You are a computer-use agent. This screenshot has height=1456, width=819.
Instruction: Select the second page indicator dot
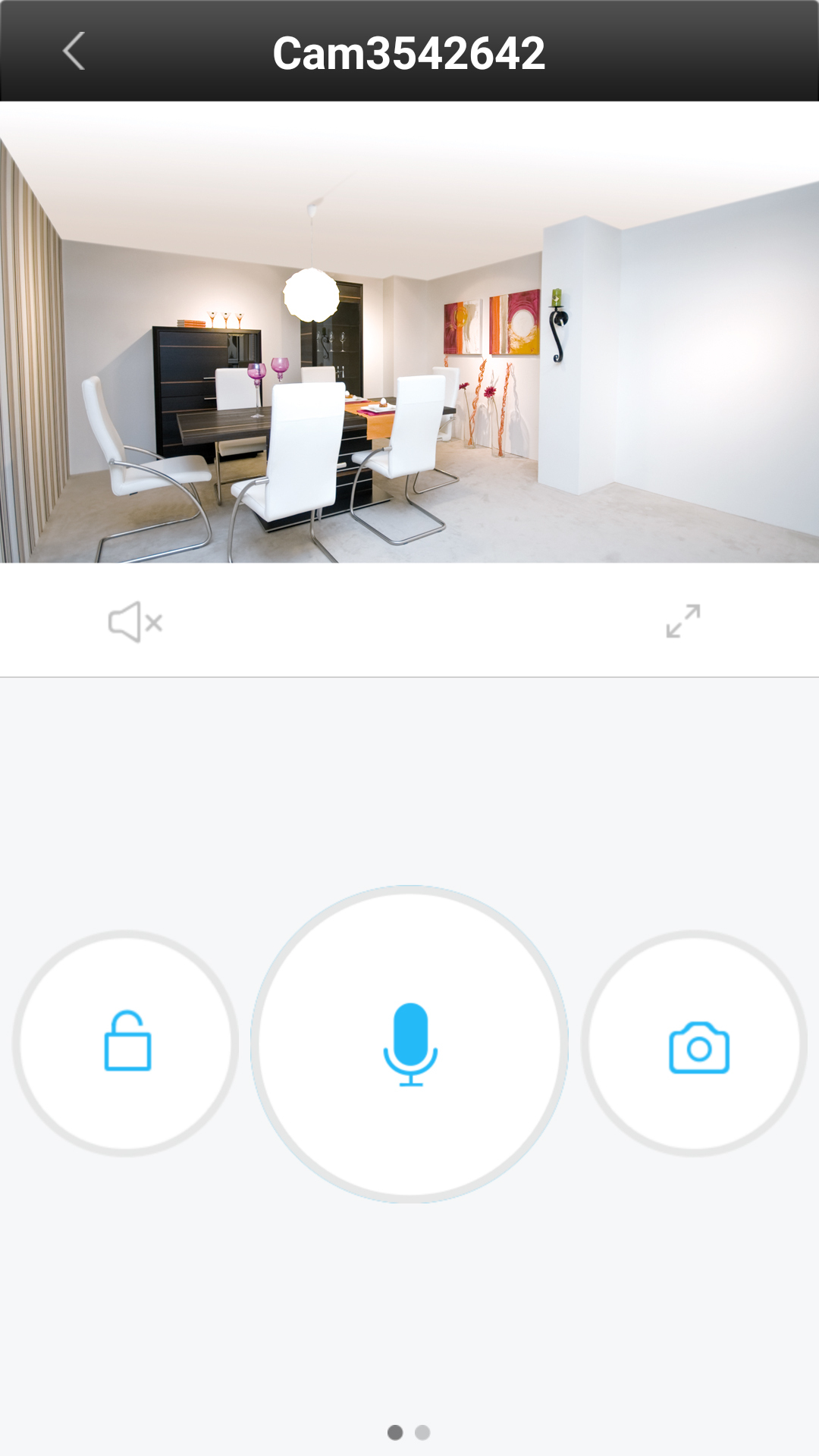click(x=422, y=1432)
